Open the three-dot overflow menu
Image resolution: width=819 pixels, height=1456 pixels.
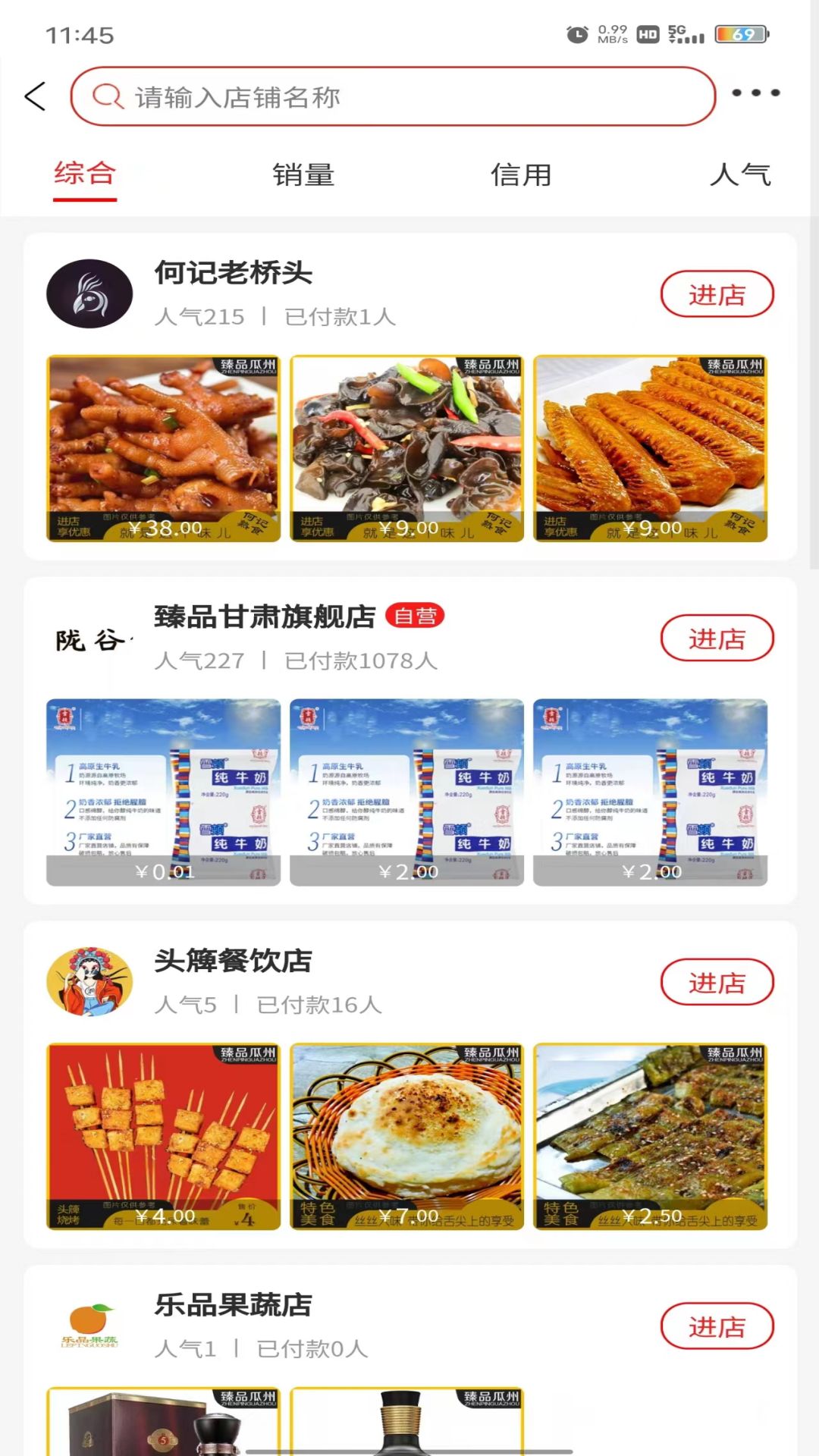click(x=755, y=93)
